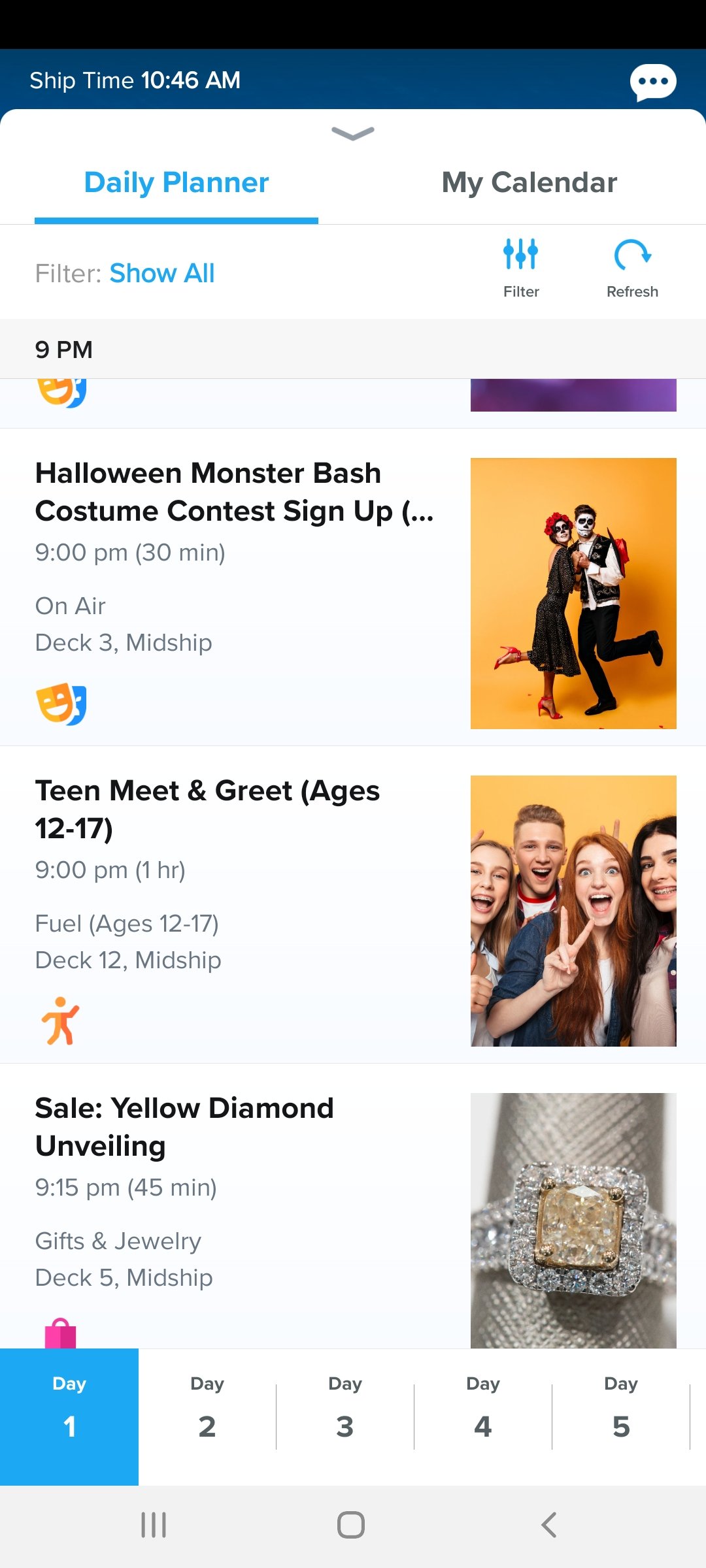706x1568 pixels.
Task: Open recent apps from the navigation bar
Action: pos(154,1526)
